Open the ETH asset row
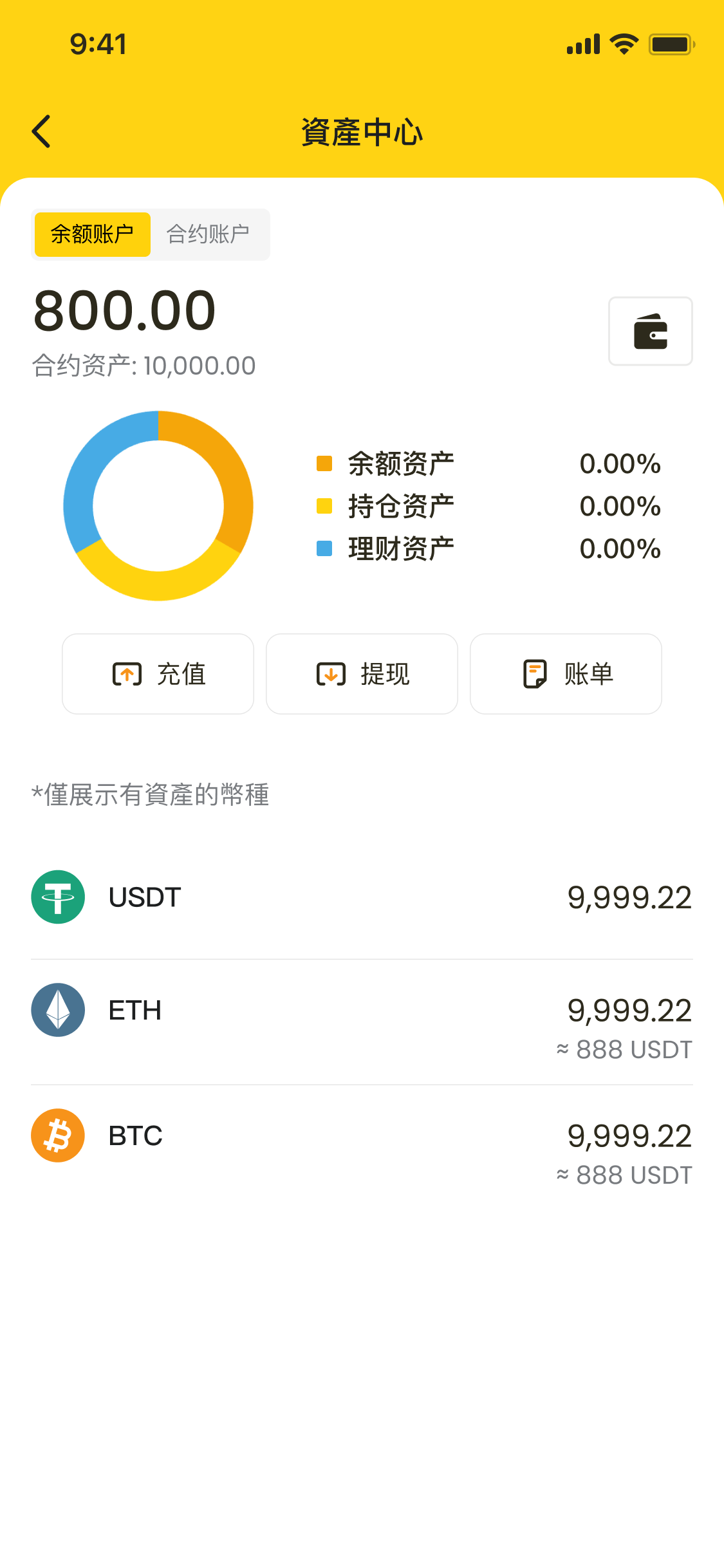The width and height of the screenshot is (724, 1568). point(362,1022)
